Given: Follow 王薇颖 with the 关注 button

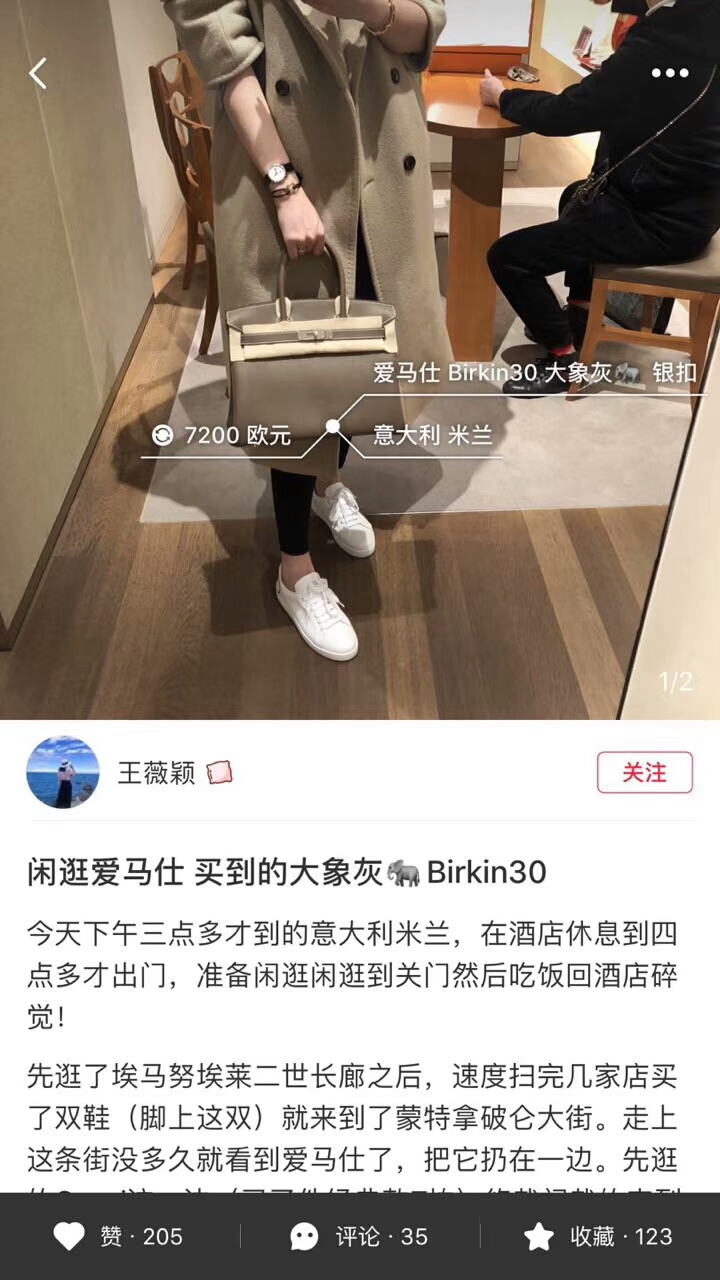Looking at the screenshot, I should [644, 772].
